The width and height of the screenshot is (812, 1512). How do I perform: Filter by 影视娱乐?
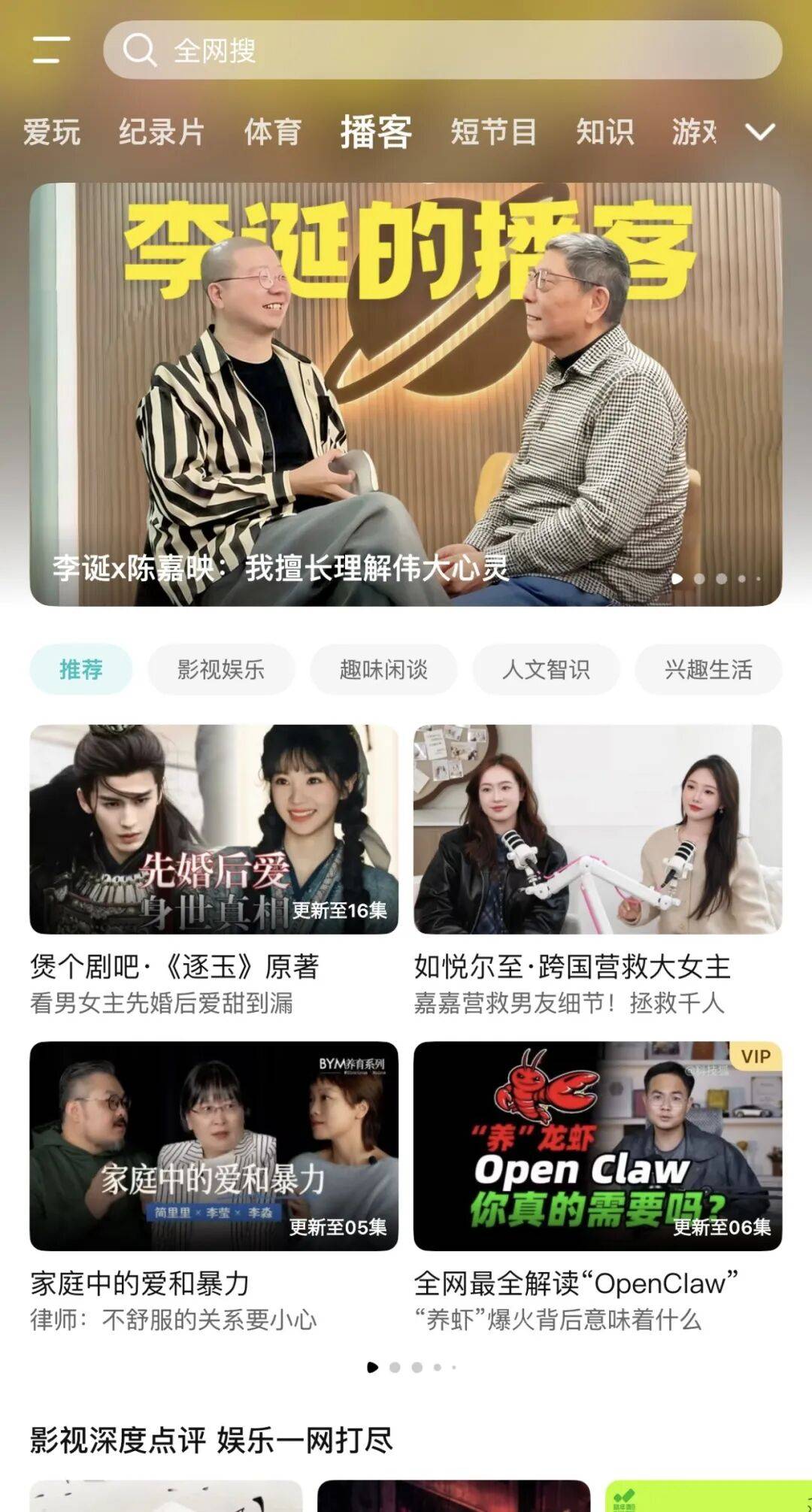(221, 669)
